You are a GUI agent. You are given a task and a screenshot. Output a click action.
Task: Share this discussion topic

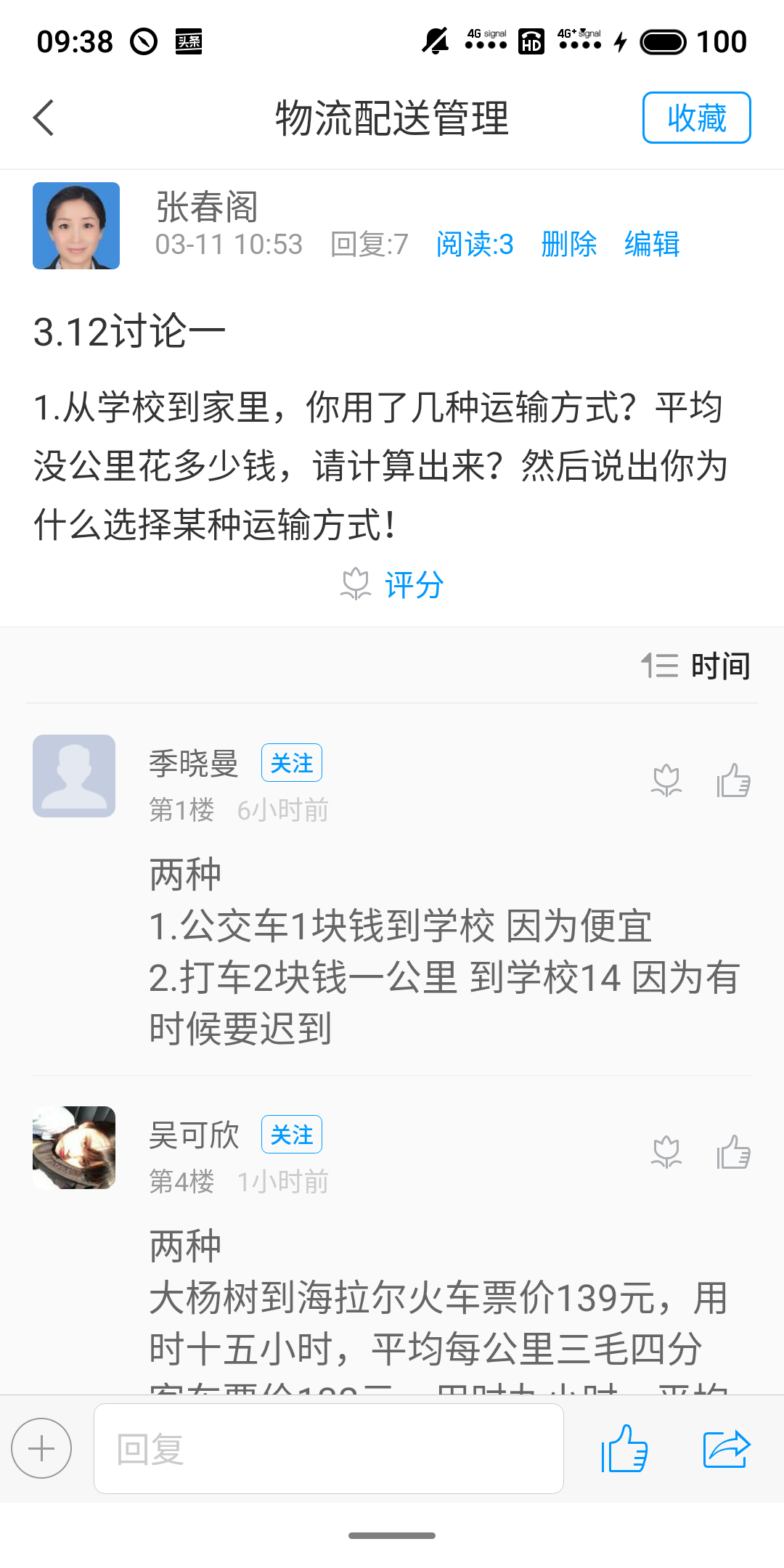pos(726,1448)
